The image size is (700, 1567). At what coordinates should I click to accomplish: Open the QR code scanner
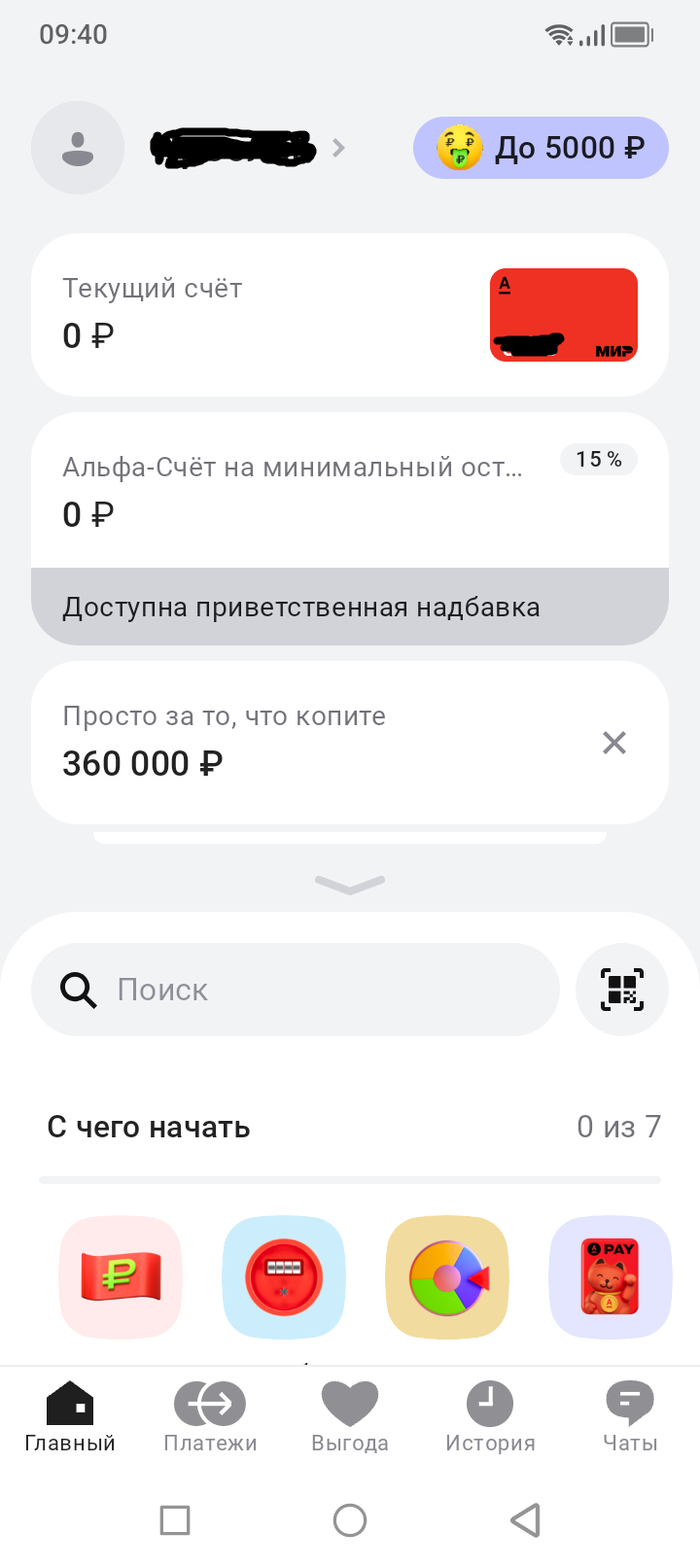(x=622, y=990)
